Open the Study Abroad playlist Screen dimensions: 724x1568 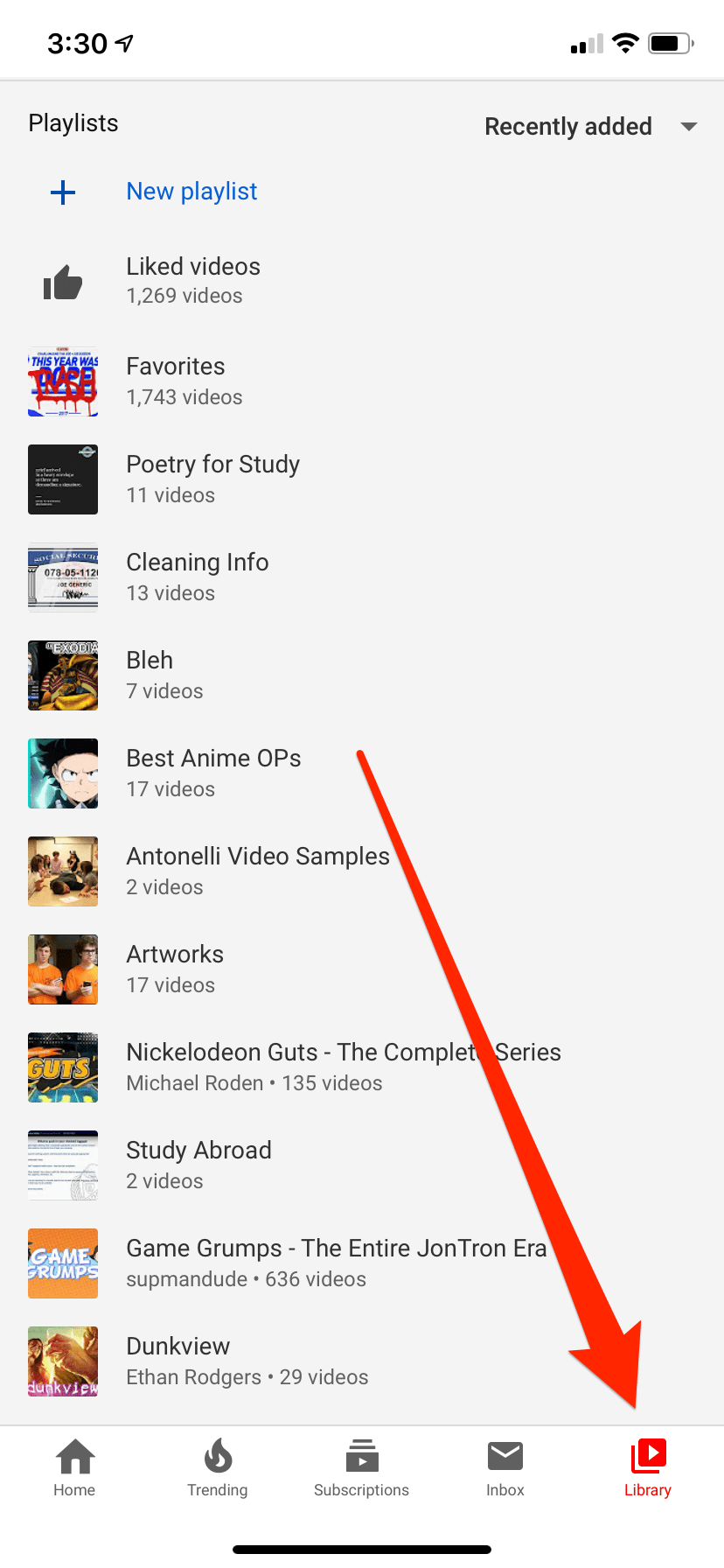pyautogui.click(x=362, y=1165)
